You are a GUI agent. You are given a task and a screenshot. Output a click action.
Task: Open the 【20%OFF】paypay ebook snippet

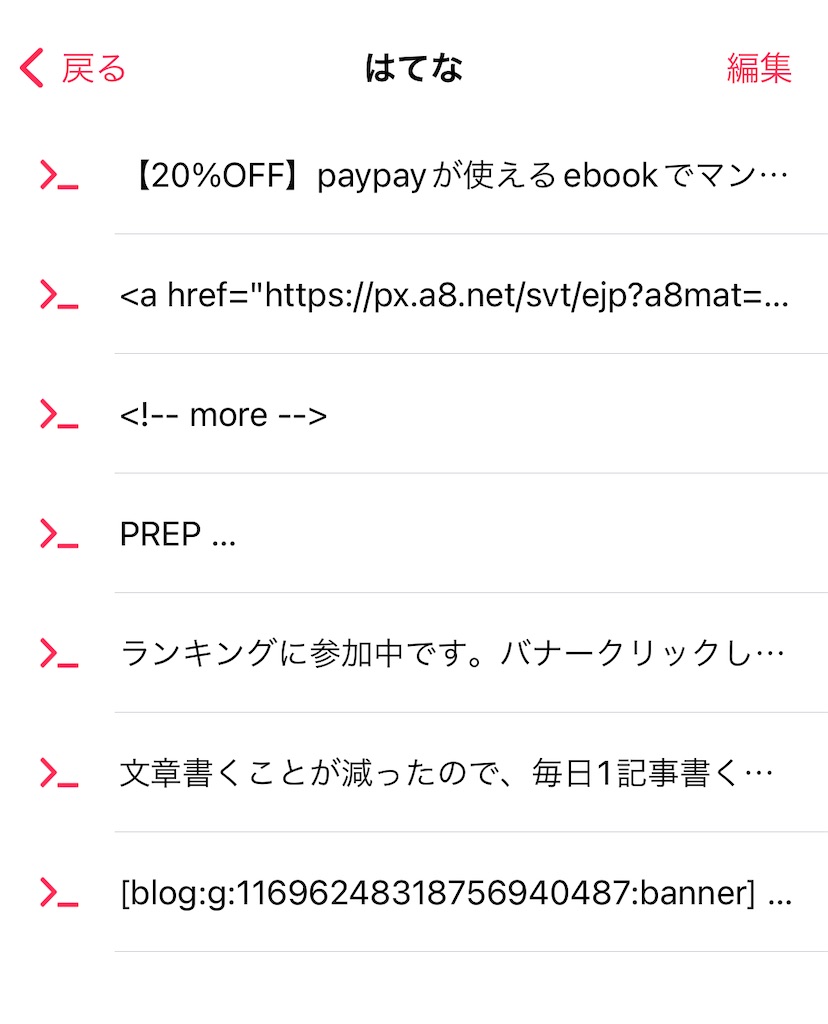tap(455, 176)
